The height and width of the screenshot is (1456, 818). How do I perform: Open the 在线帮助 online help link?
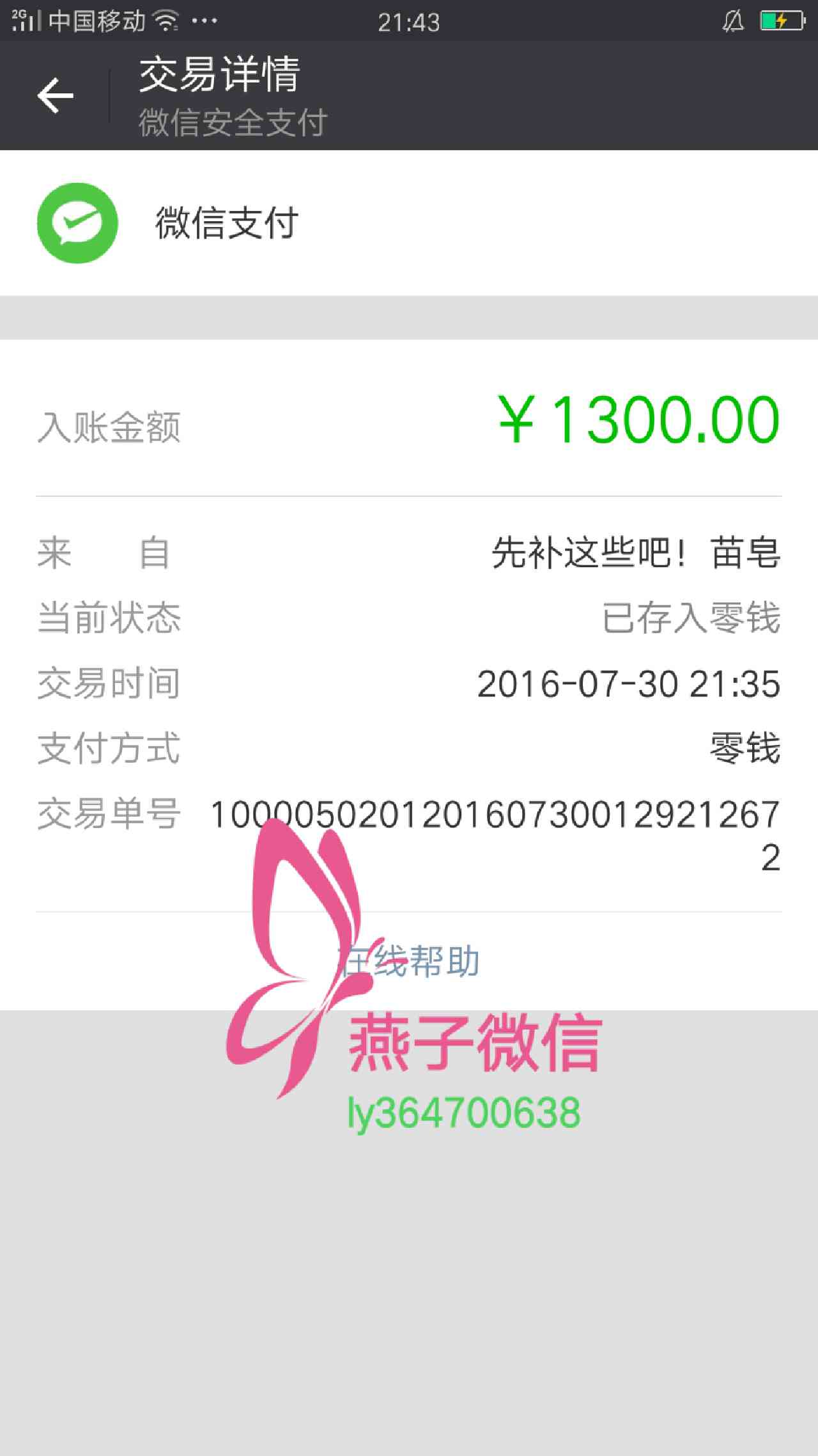coord(409,961)
